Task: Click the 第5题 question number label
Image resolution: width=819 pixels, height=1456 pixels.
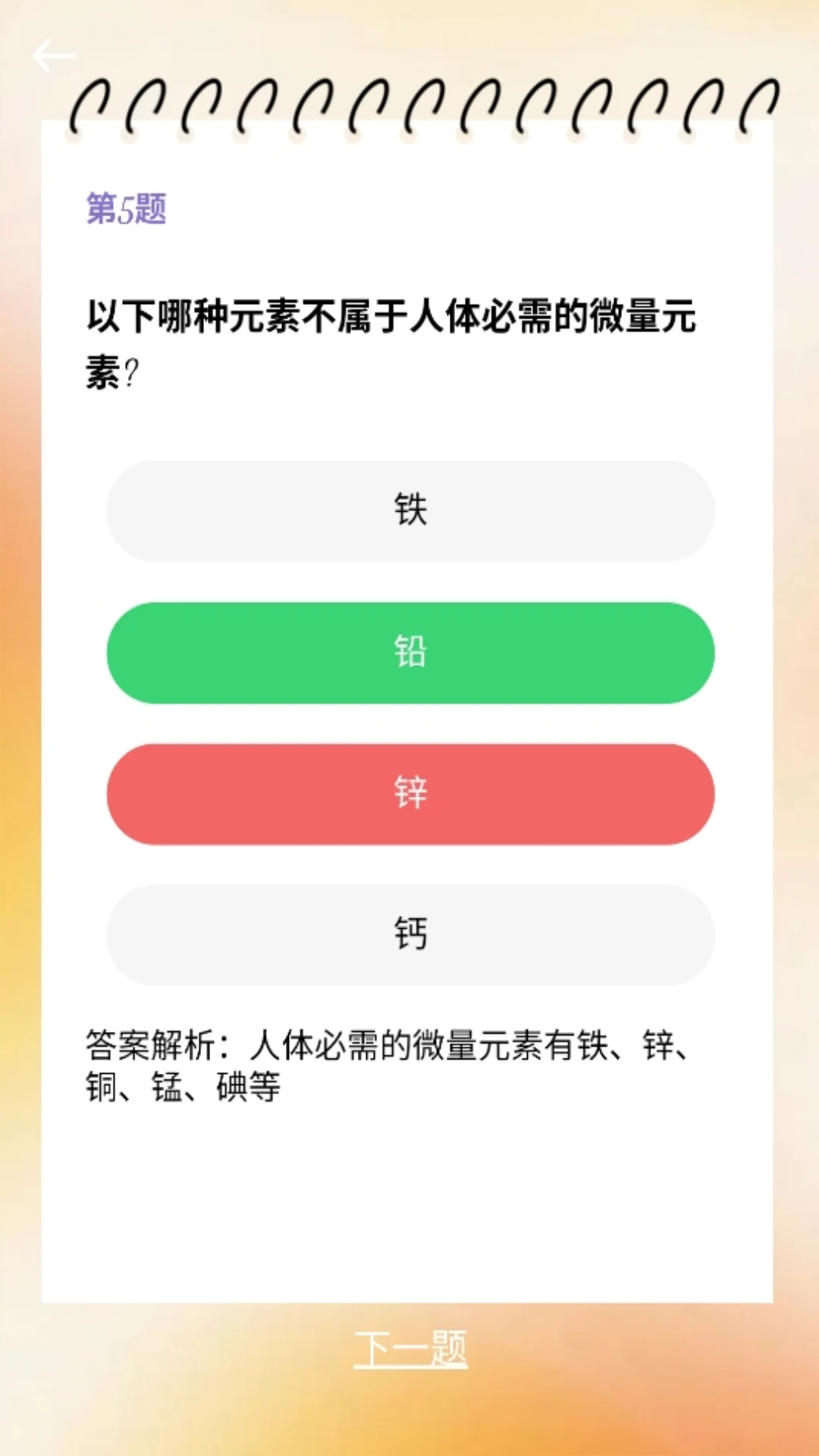Action: coord(127,209)
